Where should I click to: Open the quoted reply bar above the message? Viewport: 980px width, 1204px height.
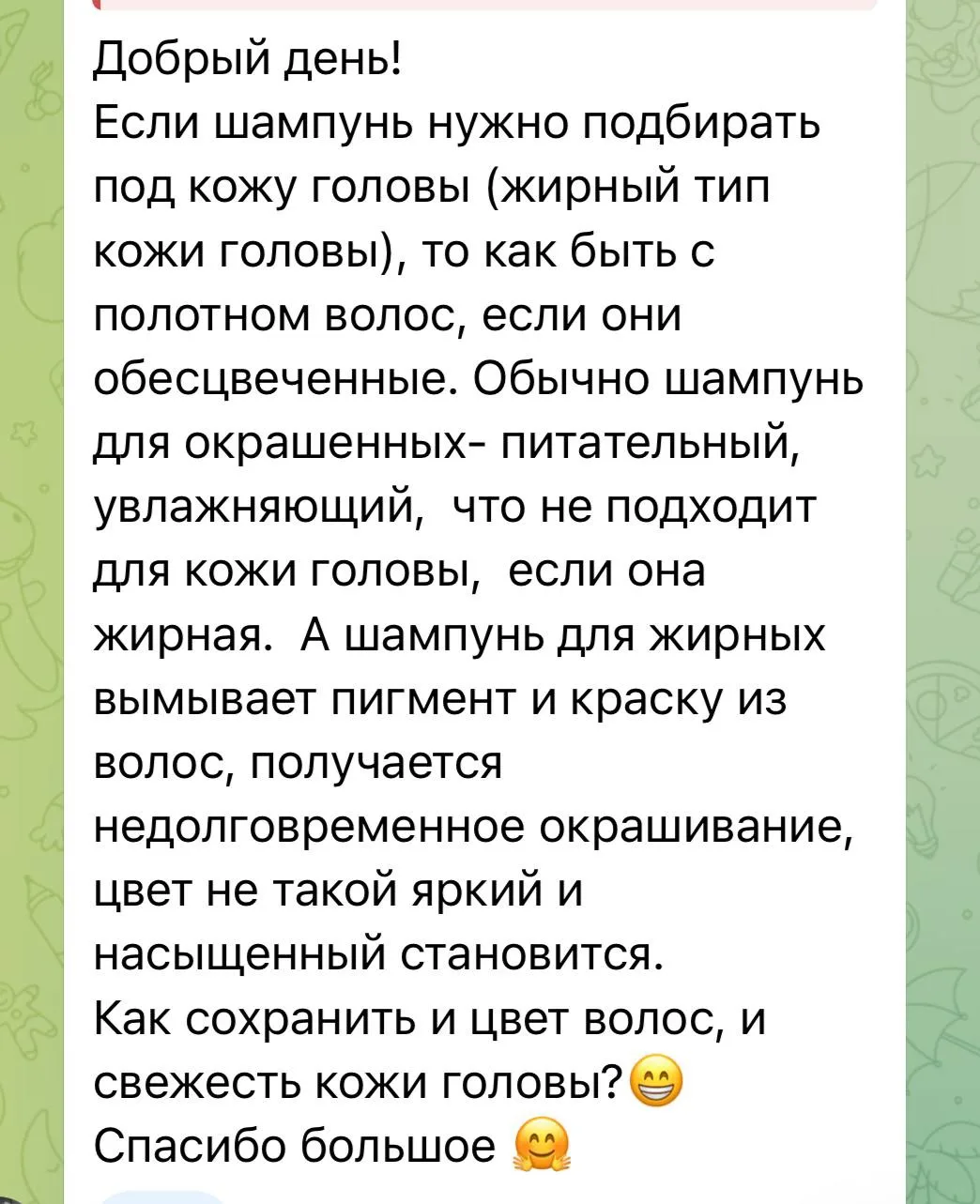(x=486, y=5)
